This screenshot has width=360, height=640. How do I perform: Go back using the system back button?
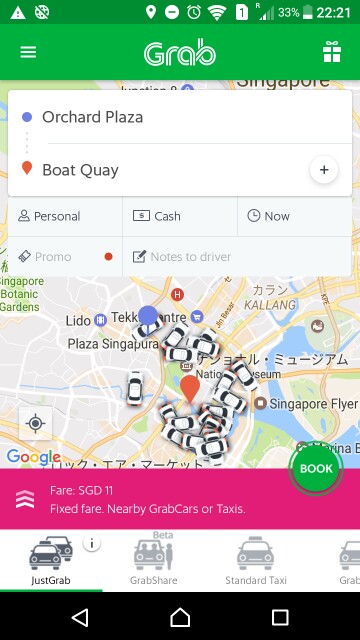point(80,617)
